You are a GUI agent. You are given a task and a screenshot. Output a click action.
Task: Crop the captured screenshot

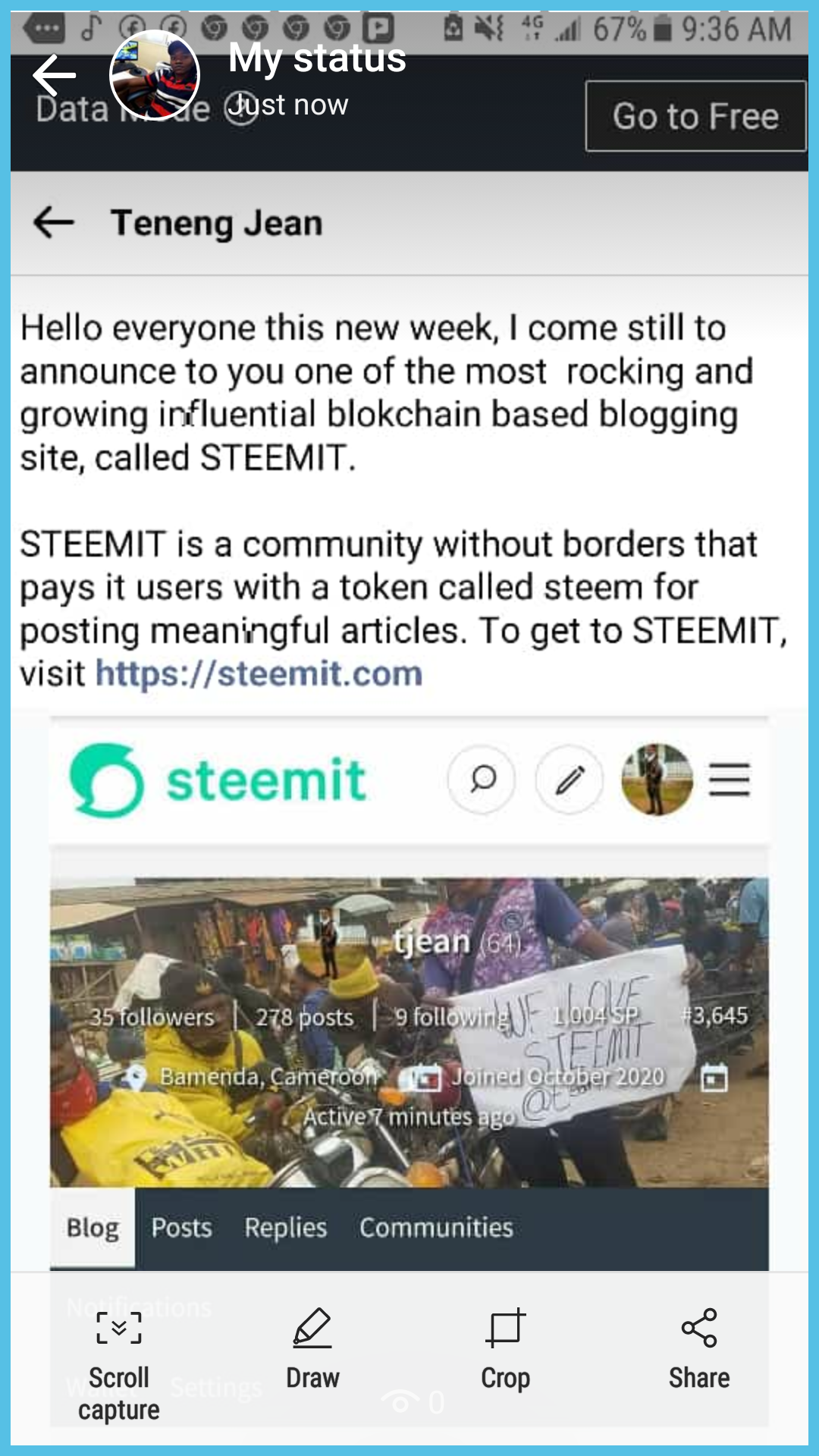[x=505, y=1349]
